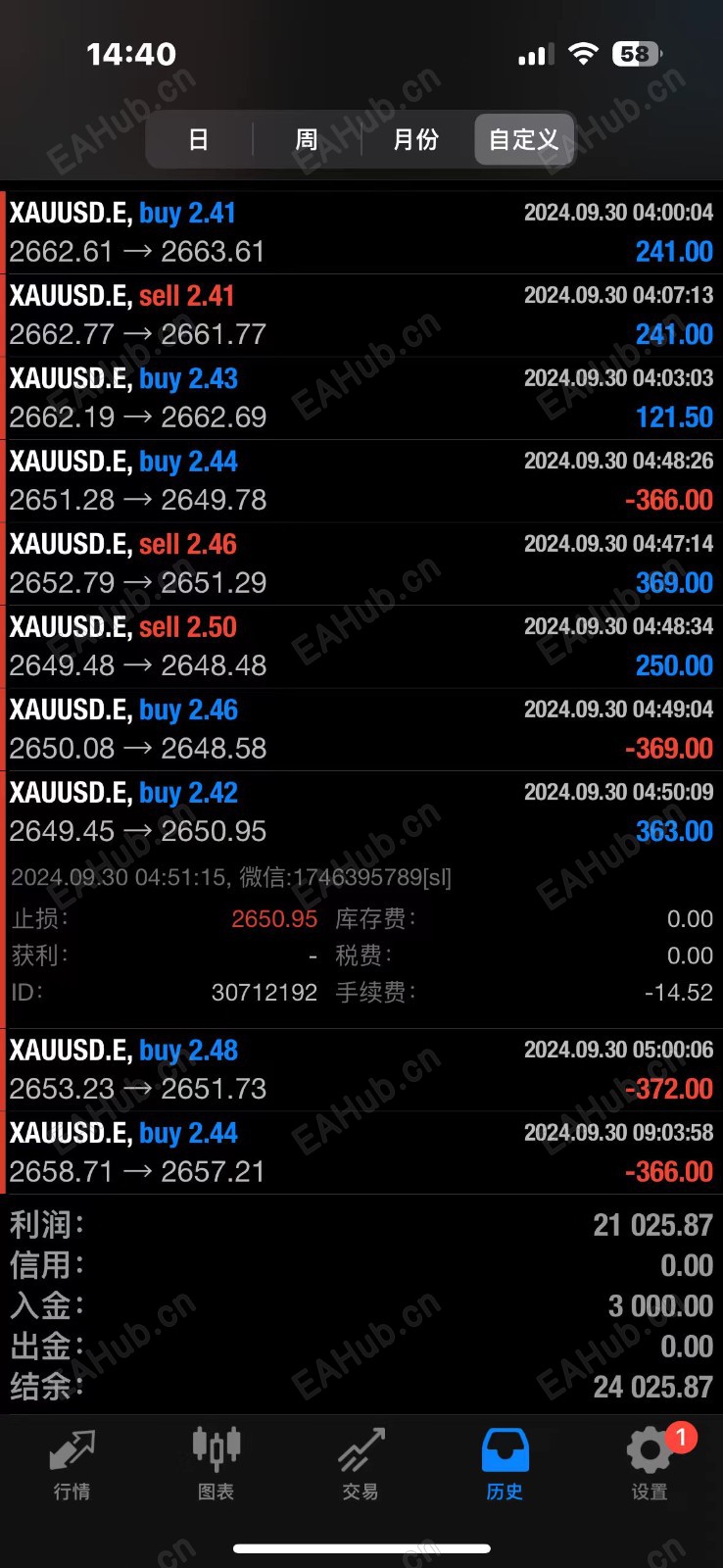The image size is (723, 1568).
Task: Open the buy 2.48 trade details
Action: point(361,1069)
